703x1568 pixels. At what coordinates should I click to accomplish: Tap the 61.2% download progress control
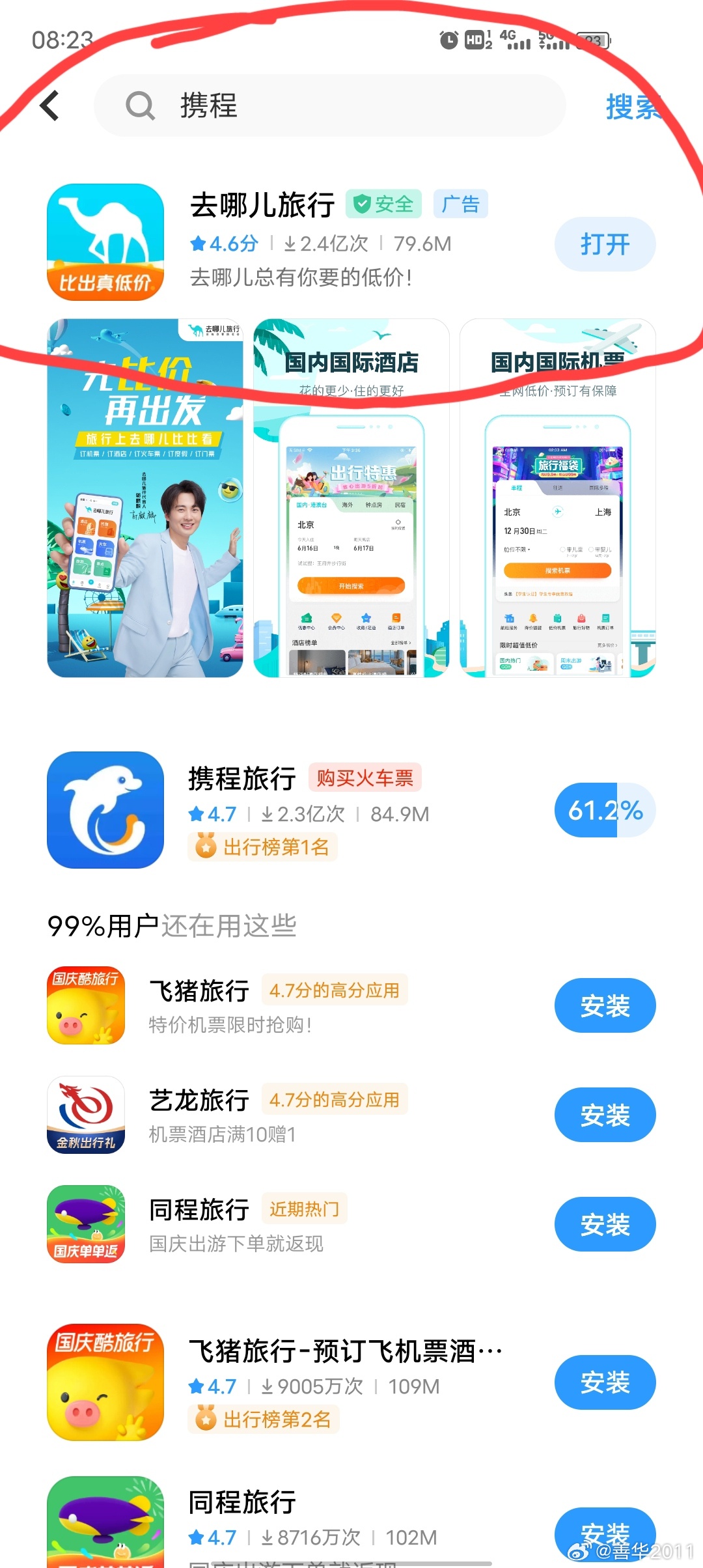[604, 811]
